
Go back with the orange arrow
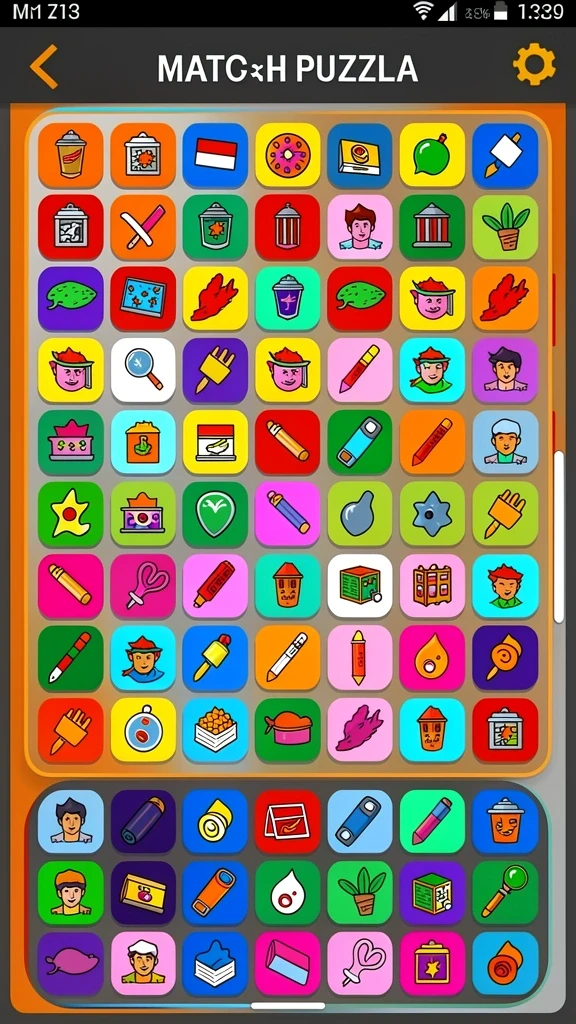[44, 67]
